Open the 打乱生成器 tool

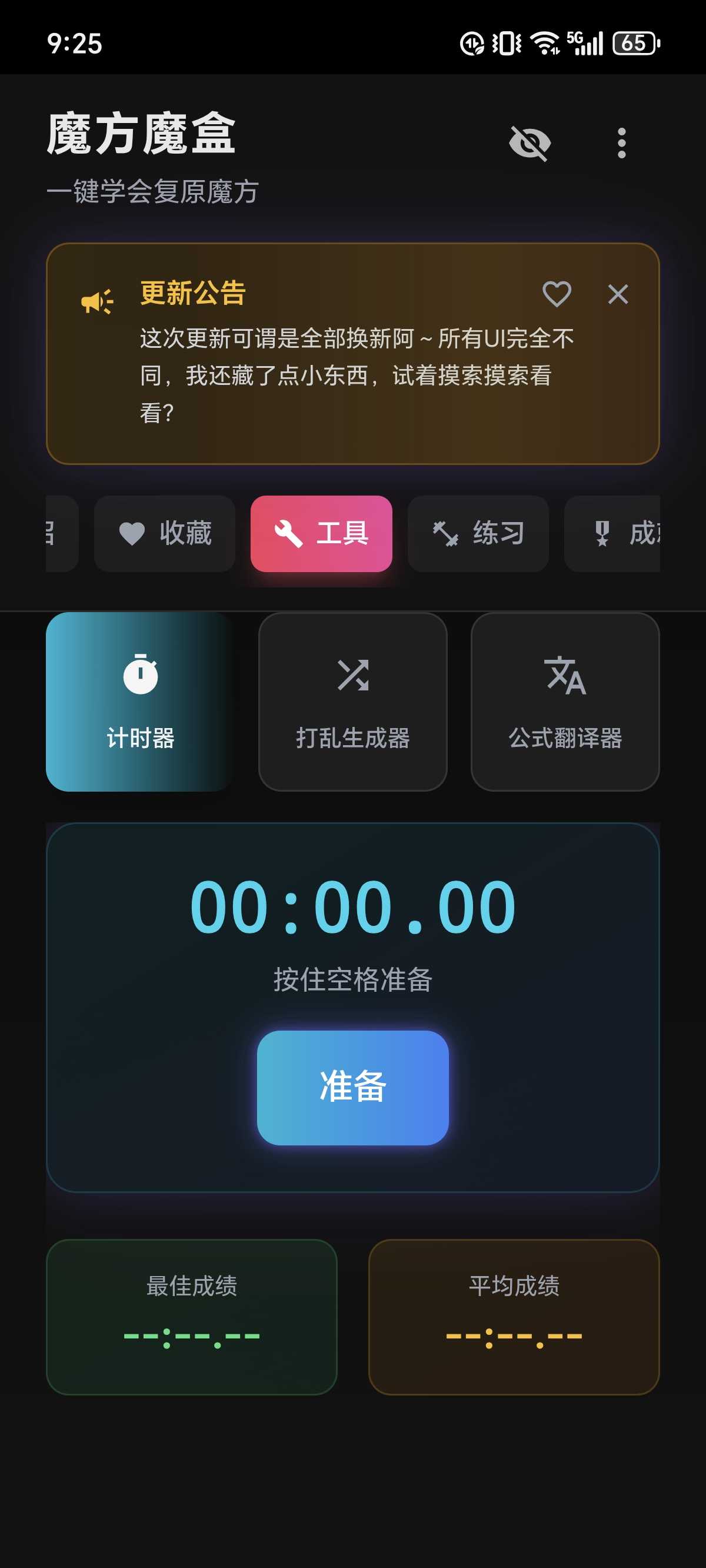353,702
